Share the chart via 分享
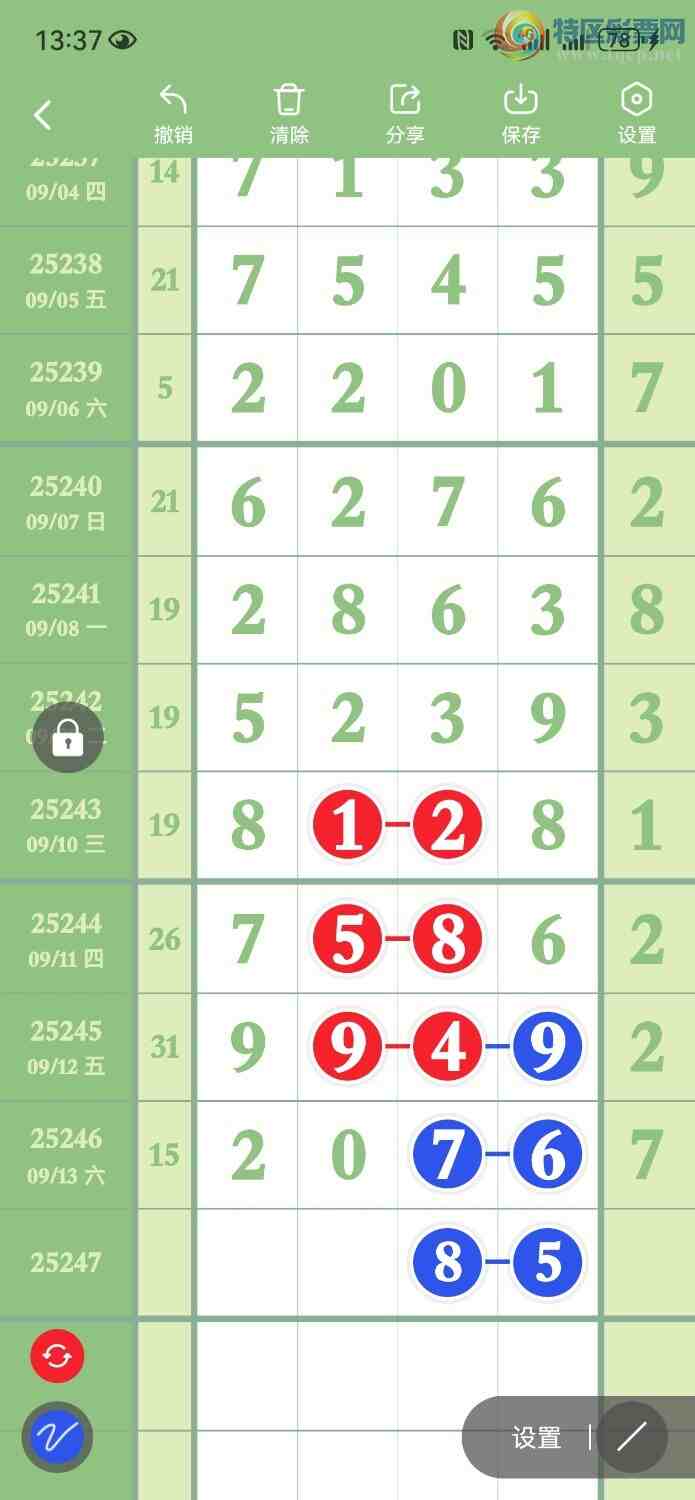This screenshot has width=695, height=1500. [x=405, y=115]
